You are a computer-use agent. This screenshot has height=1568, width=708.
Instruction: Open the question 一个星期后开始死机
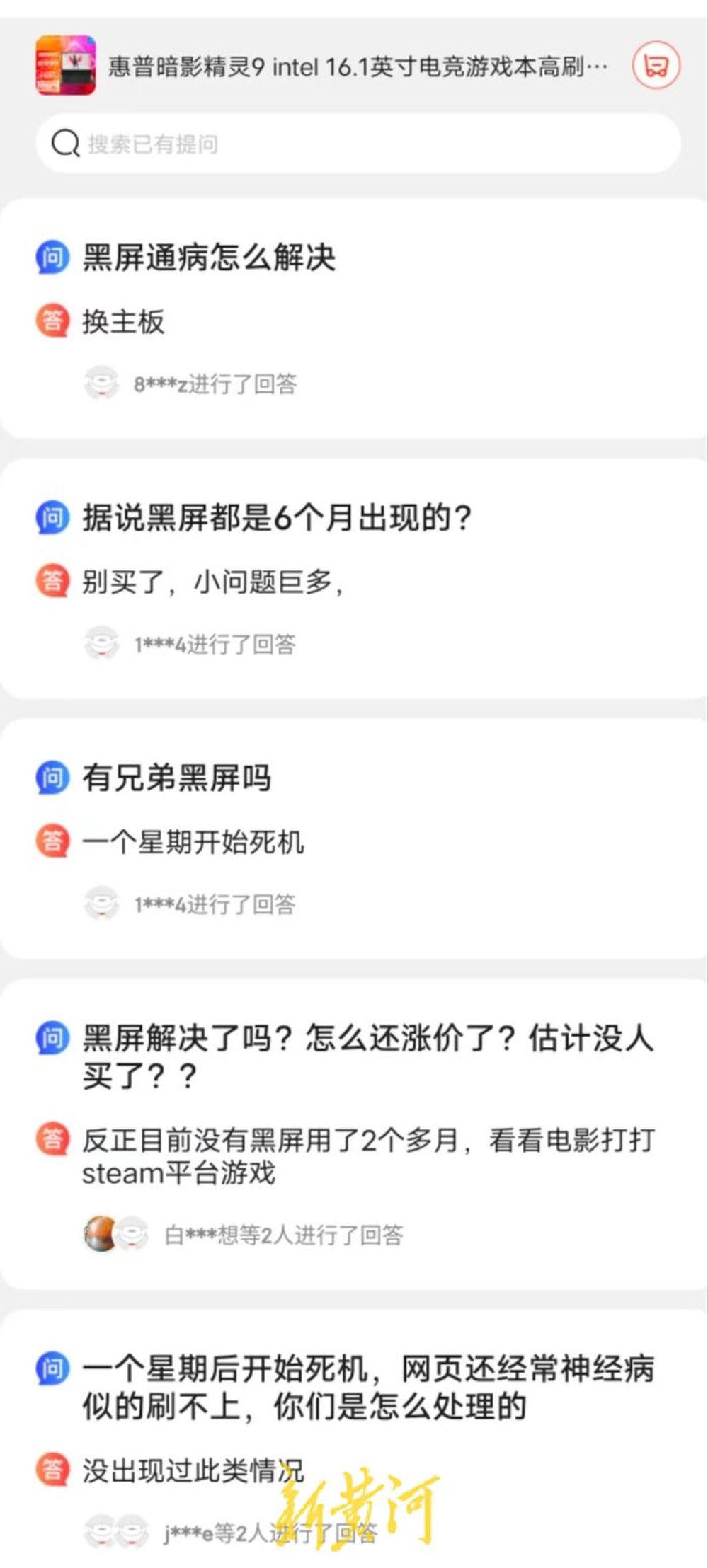[367, 1387]
